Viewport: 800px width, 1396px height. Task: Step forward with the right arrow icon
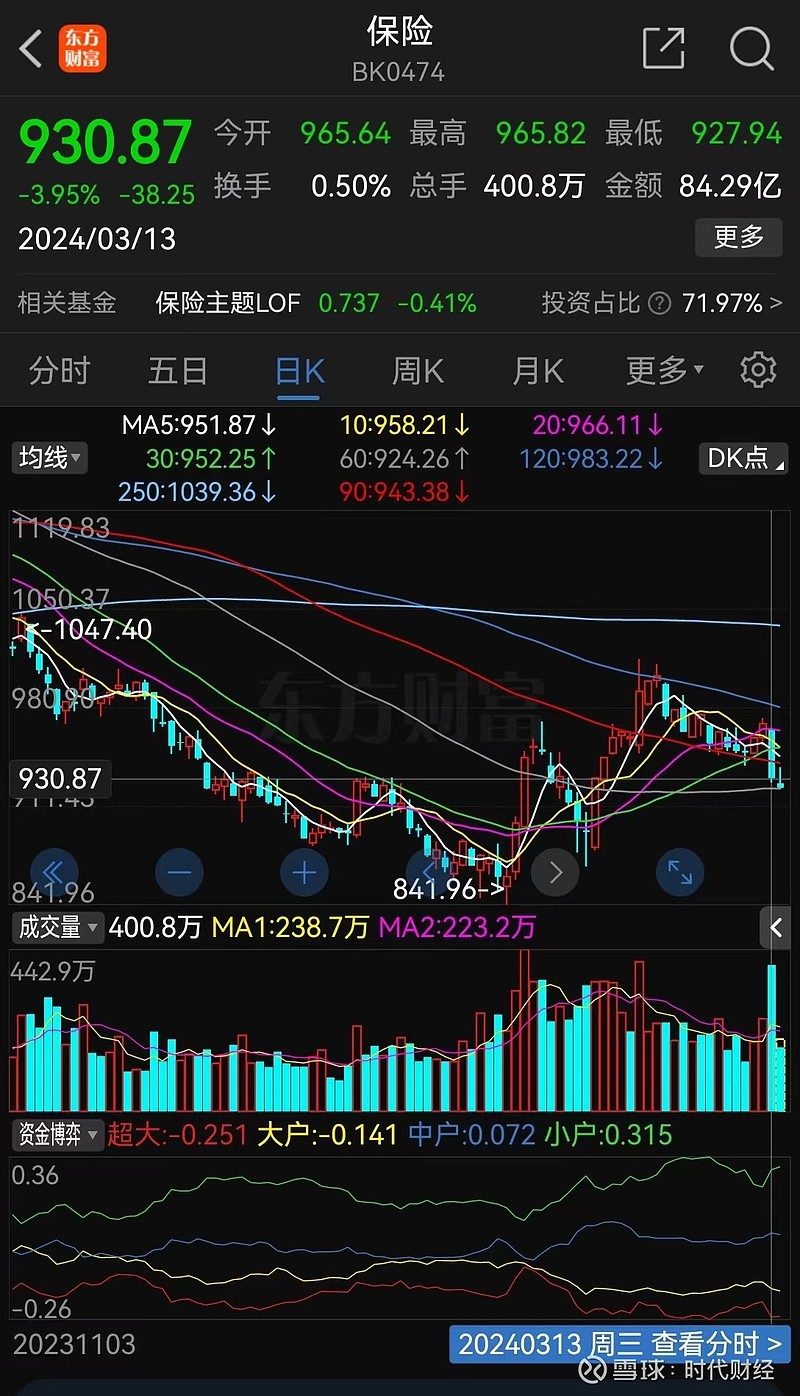click(x=555, y=872)
